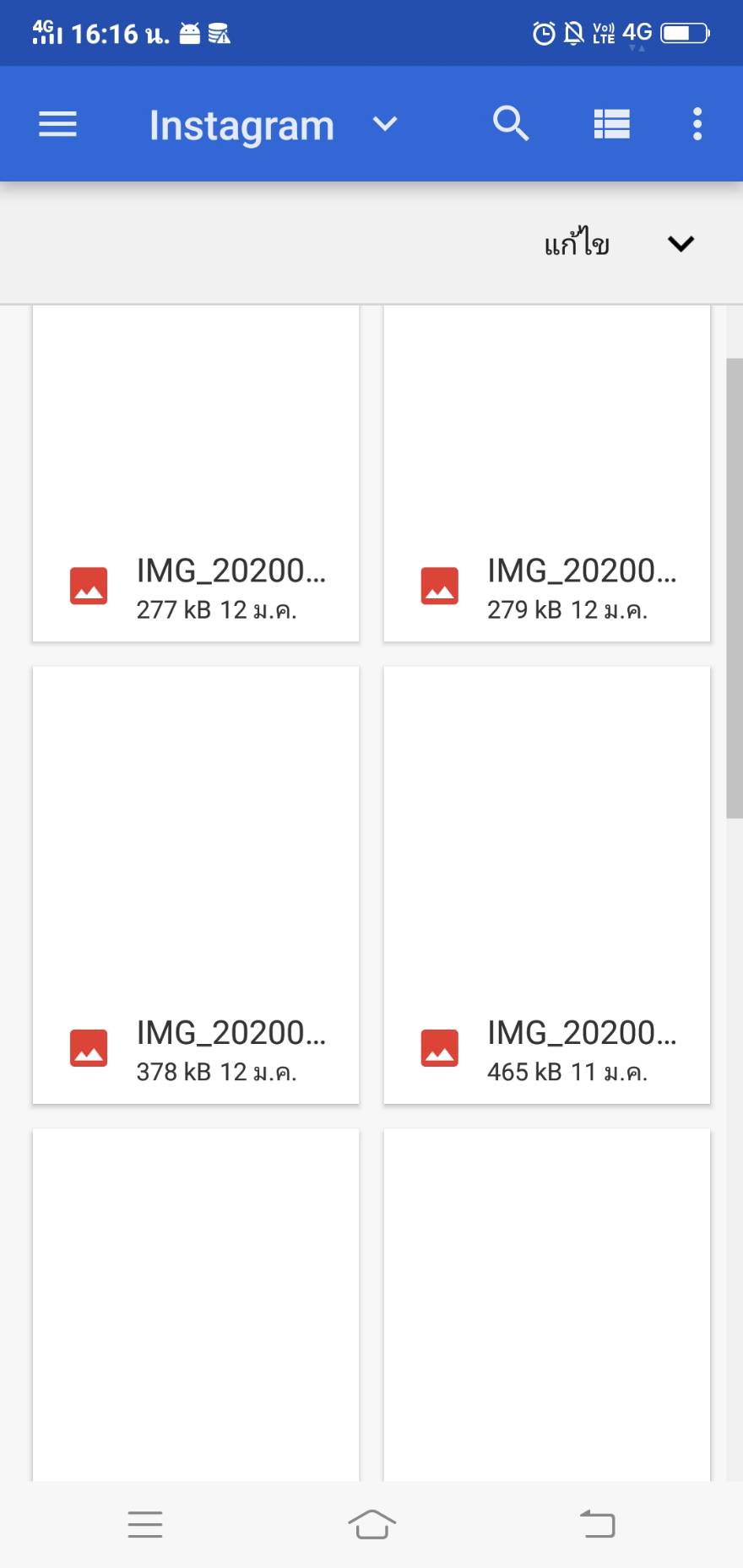743x1568 pixels.
Task: Expand the Instagram folder dropdown
Action: tap(385, 124)
